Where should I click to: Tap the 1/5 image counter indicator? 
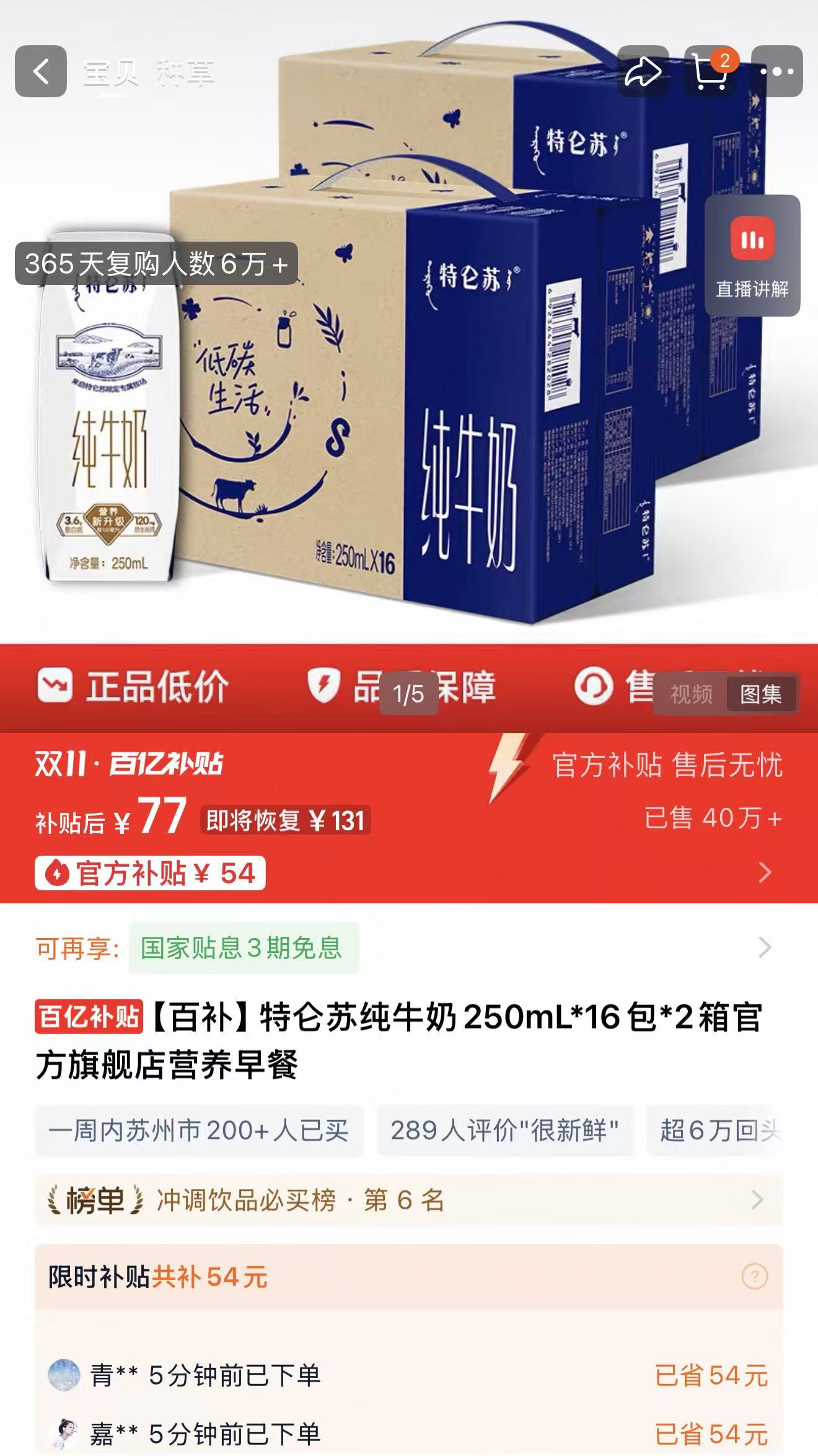[x=409, y=695]
